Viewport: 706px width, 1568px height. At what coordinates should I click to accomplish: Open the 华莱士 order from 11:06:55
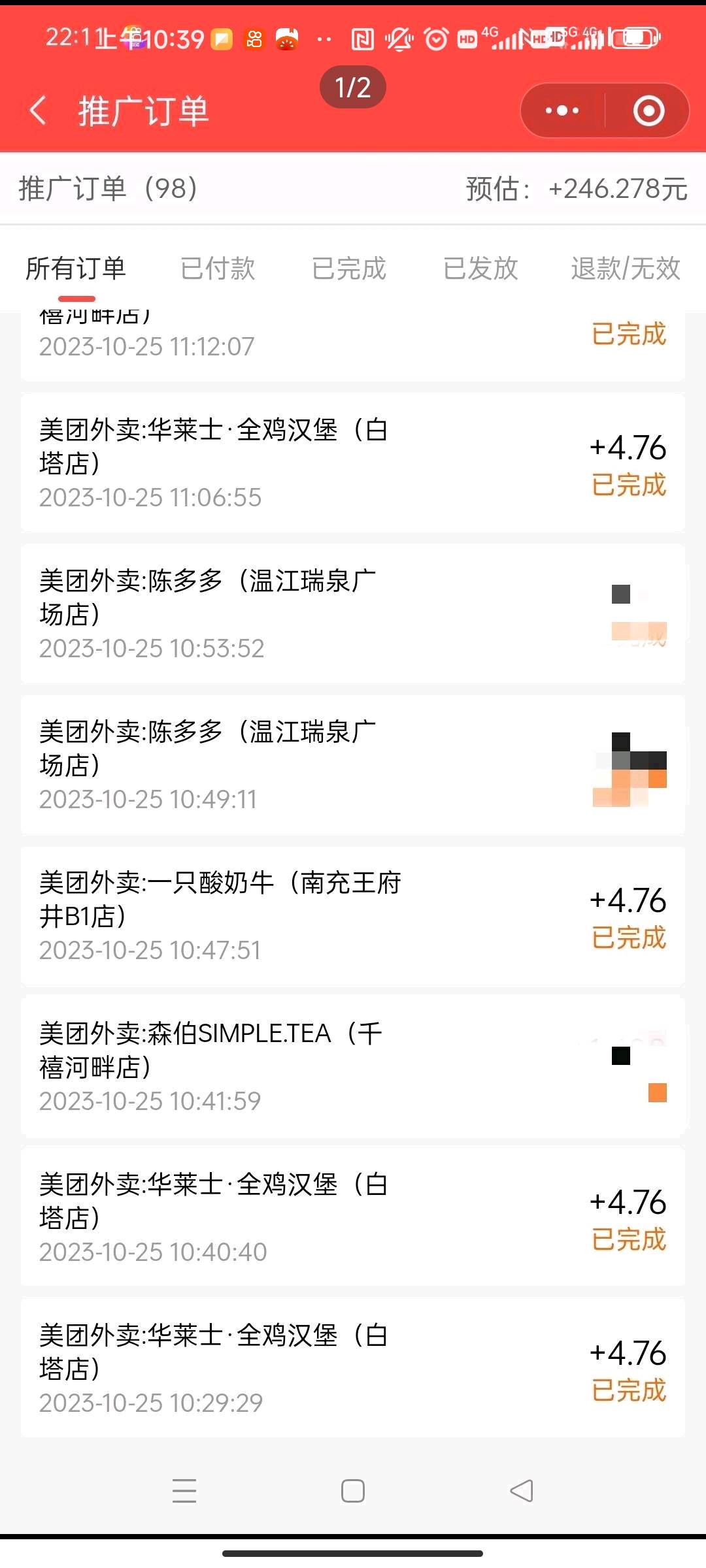point(353,463)
